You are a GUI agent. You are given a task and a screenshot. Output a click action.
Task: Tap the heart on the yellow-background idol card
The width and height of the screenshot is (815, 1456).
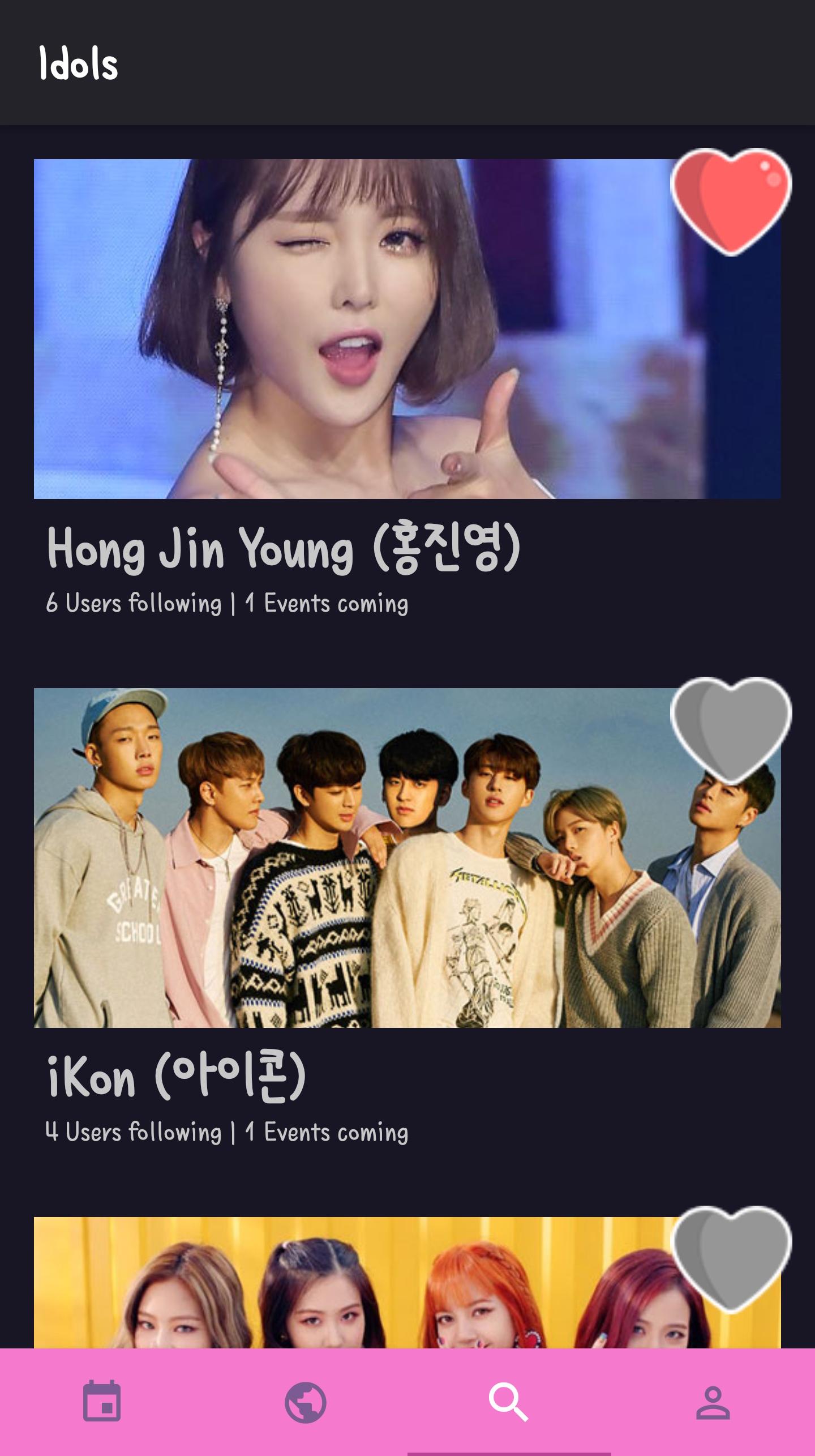pyautogui.click(x=731, y=1258)
